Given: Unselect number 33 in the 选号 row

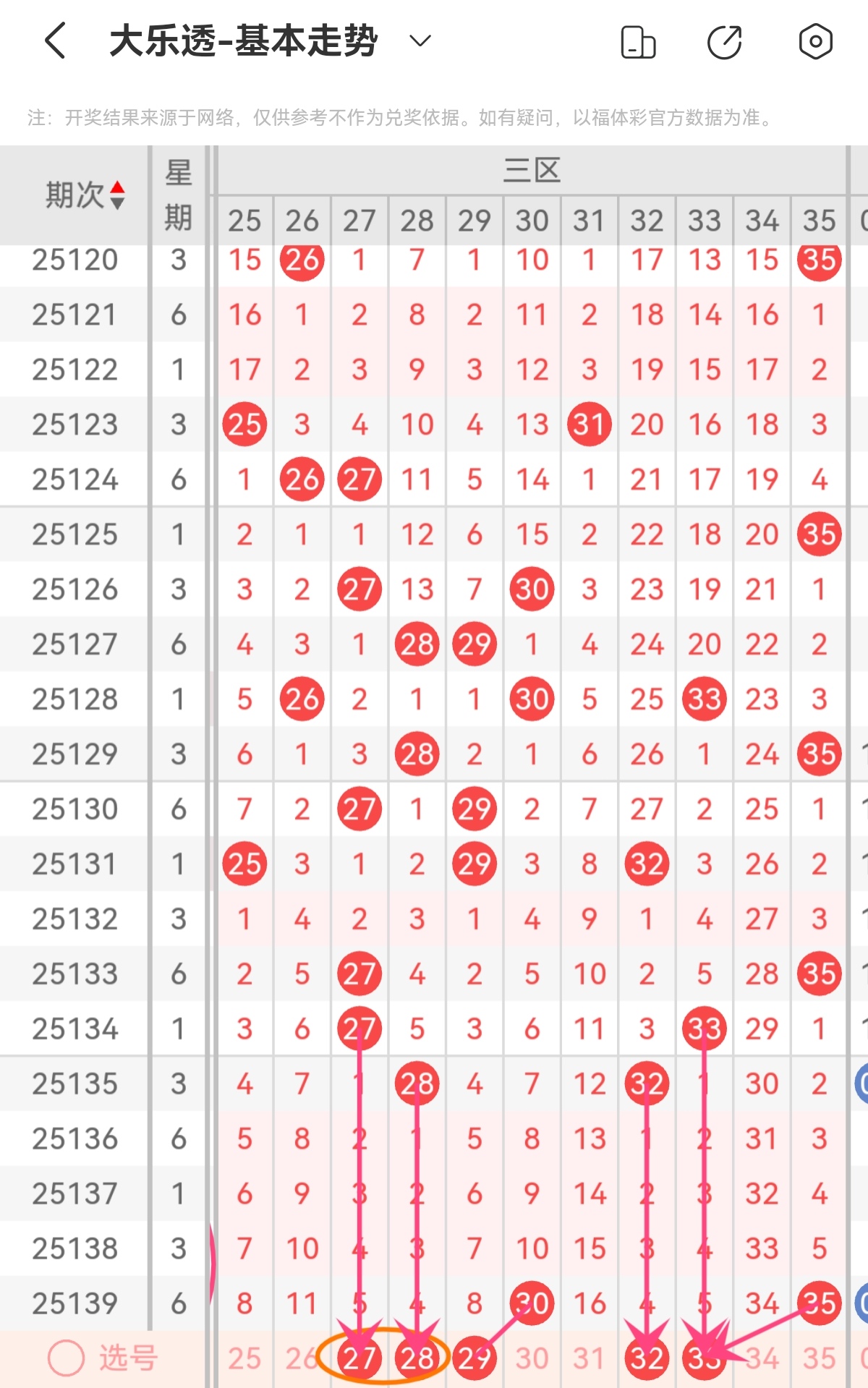Looking at the screenshot, I should [704, 1358].
